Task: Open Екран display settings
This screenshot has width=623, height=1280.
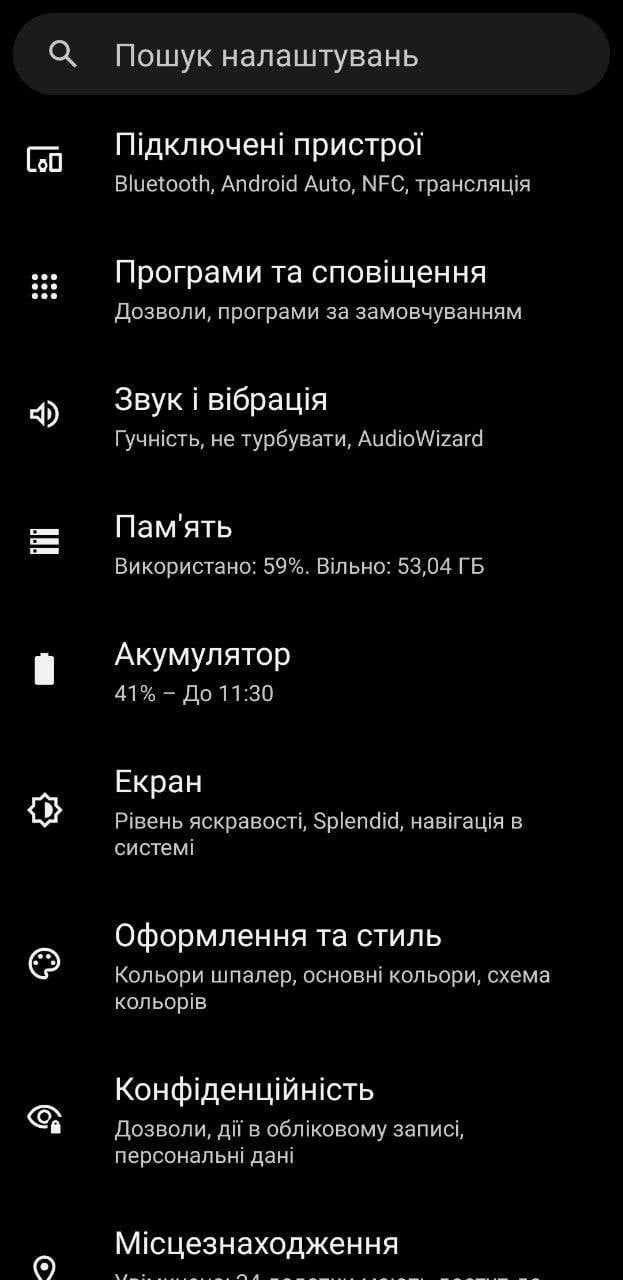Action: point(311,810)
